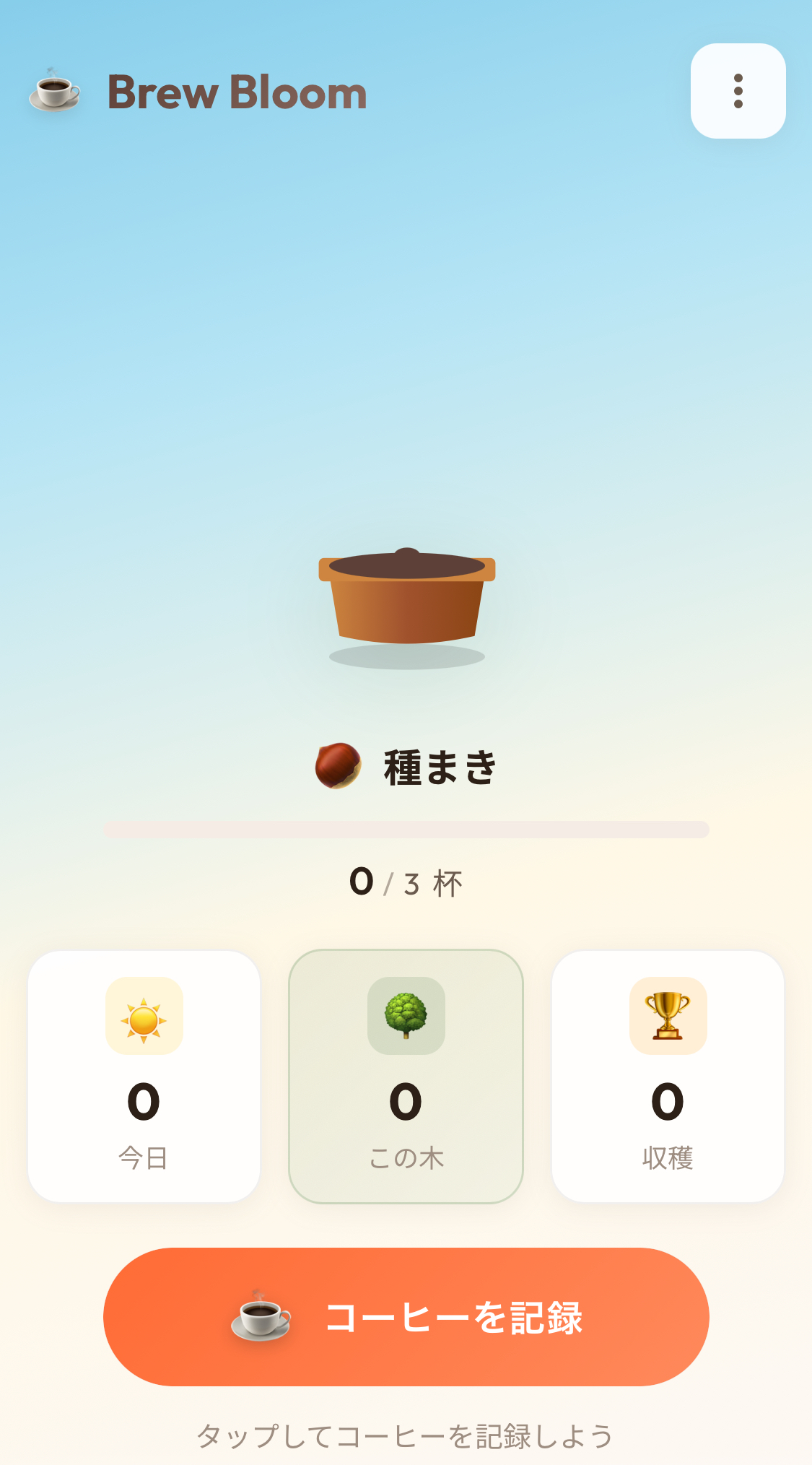The height and width of the screenshot is (1465, 812).
Task: Tap the Brew Bloom title text
Action: (237, 92)
